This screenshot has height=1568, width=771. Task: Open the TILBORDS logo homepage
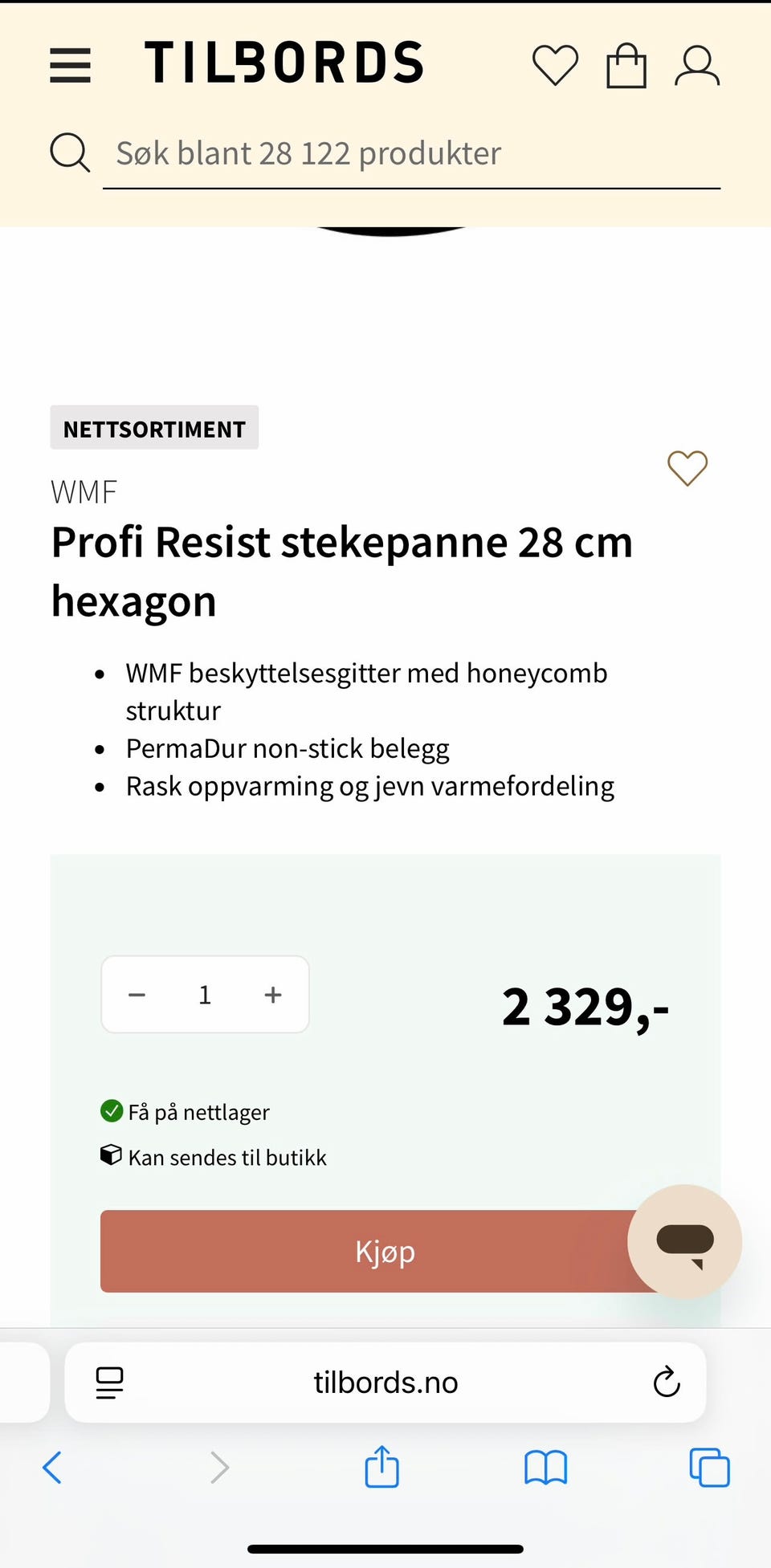pyautogui.click(x=284, y=60)
